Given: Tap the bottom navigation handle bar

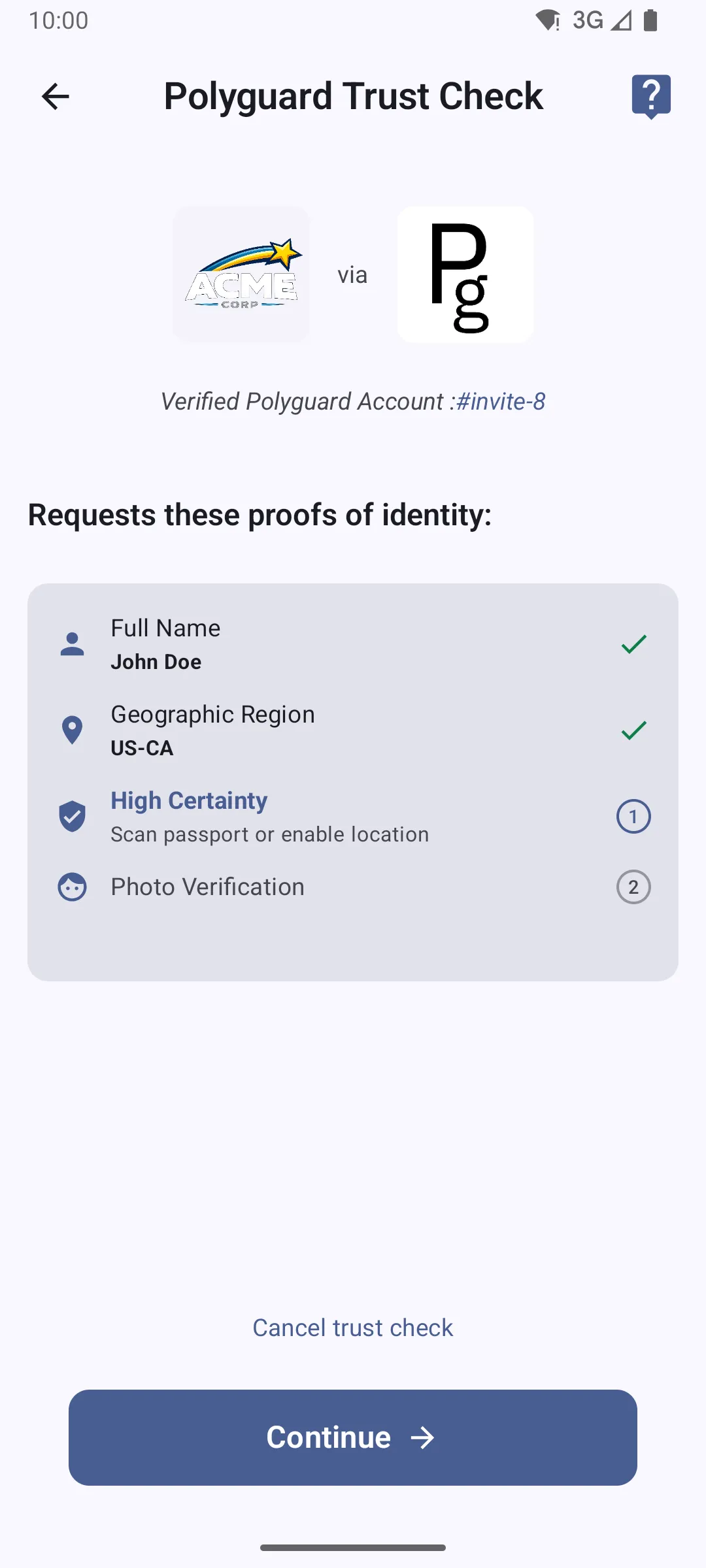Looking at the screenshot, I should 352,1546.
